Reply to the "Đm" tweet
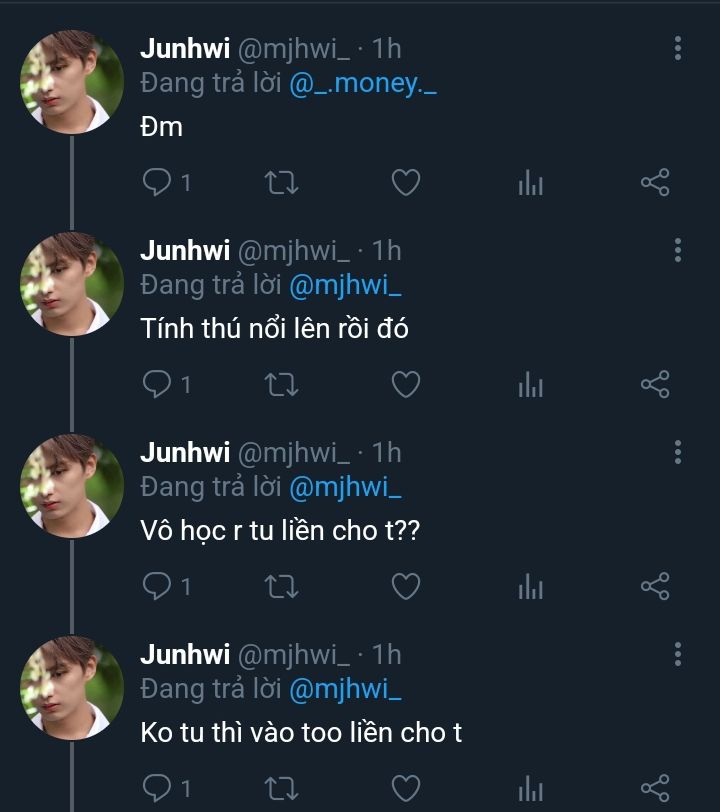Viewport: 720px width, 812px height. click(x=157, y=182)
